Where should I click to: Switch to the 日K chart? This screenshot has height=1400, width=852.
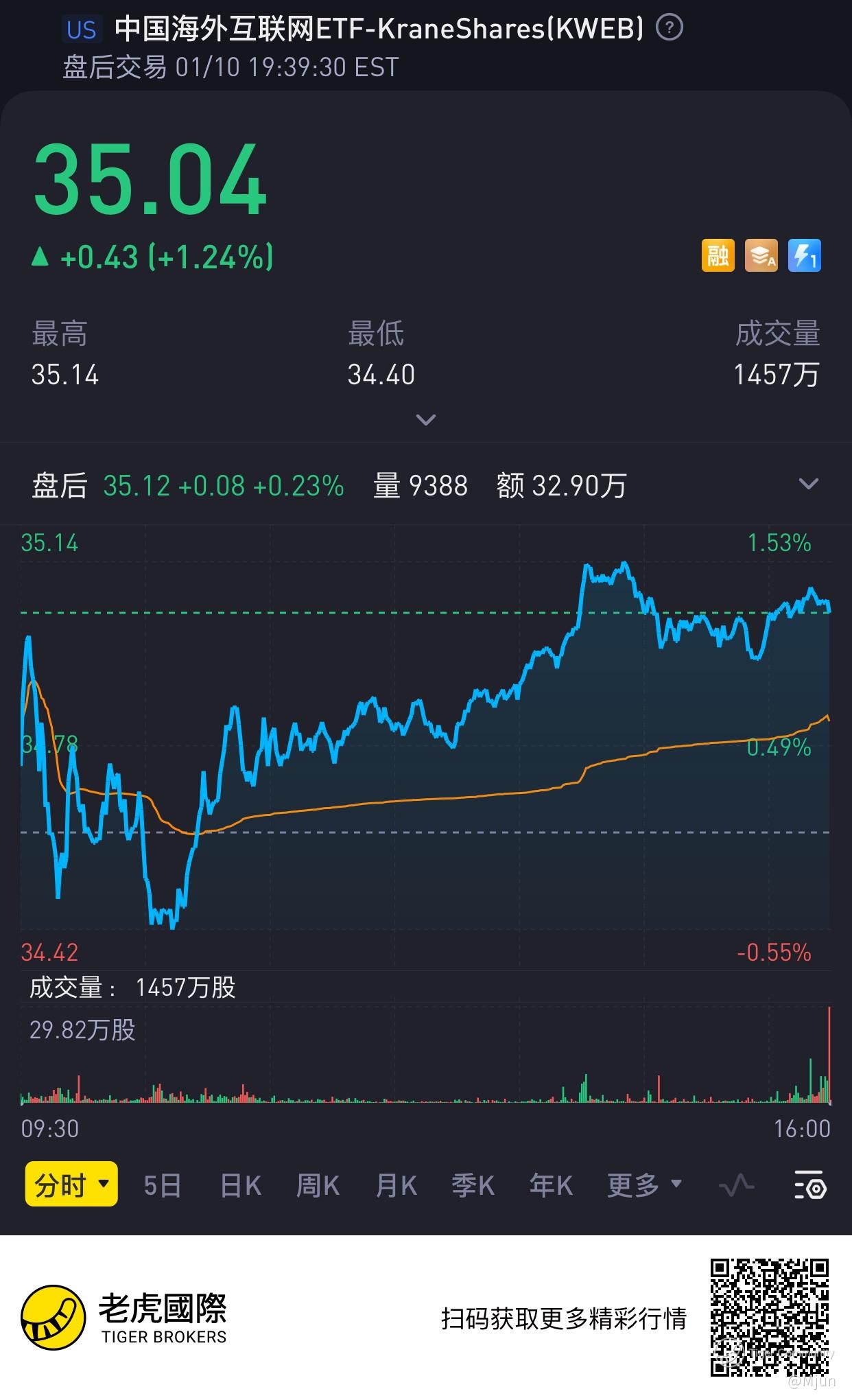[x=241, y=1185]
